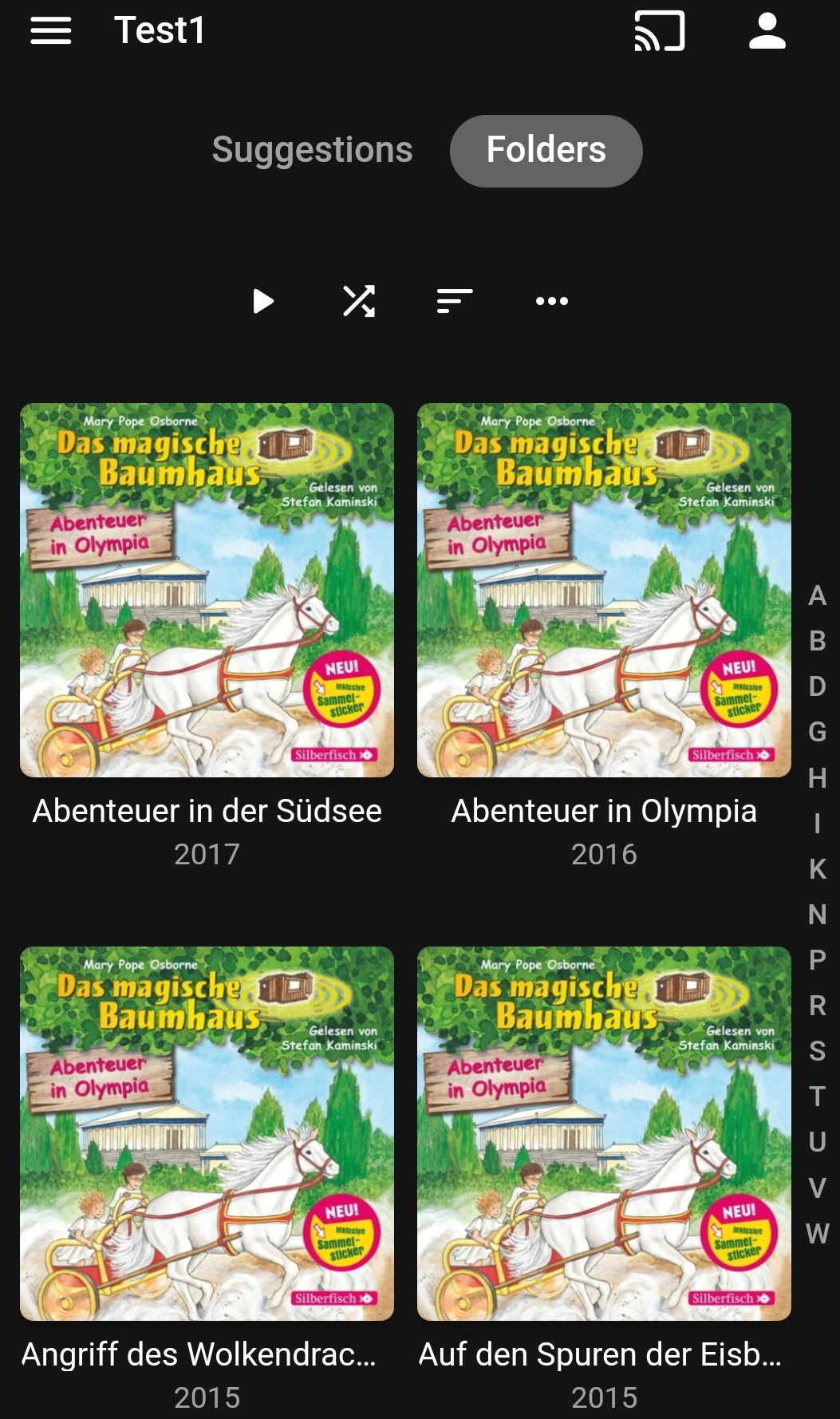840x1419 pixels.
Task: Open Auf den Spuren der Eisb… album
Action: tap(604, 1133)
